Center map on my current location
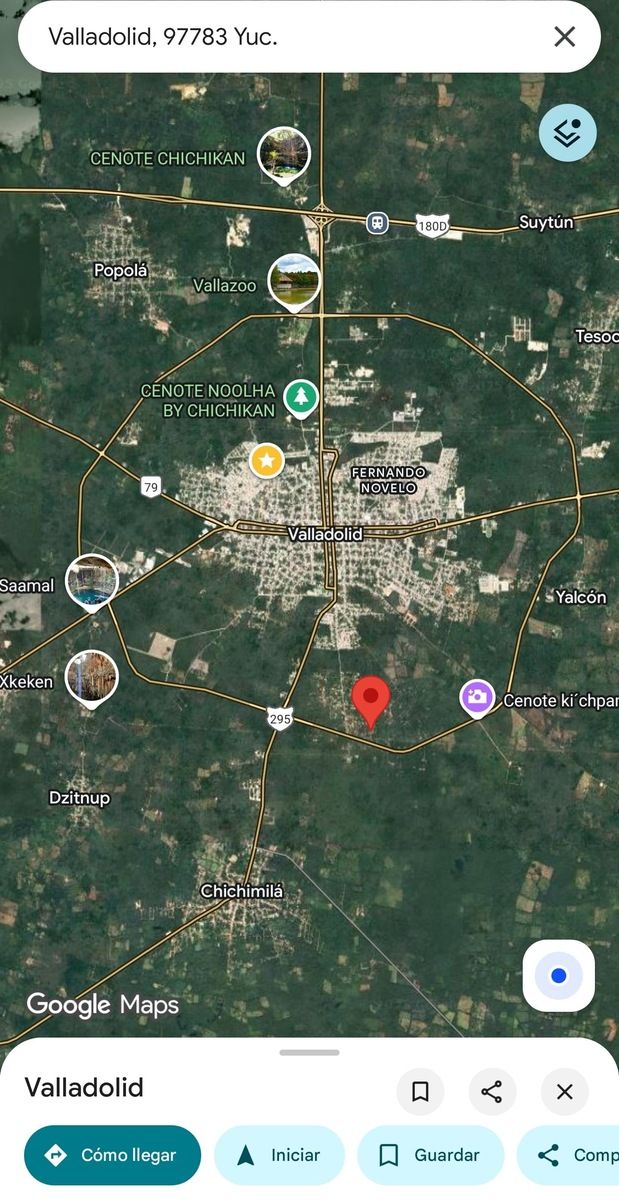Screen dimensions: 619x1200 tap(558, 976)
